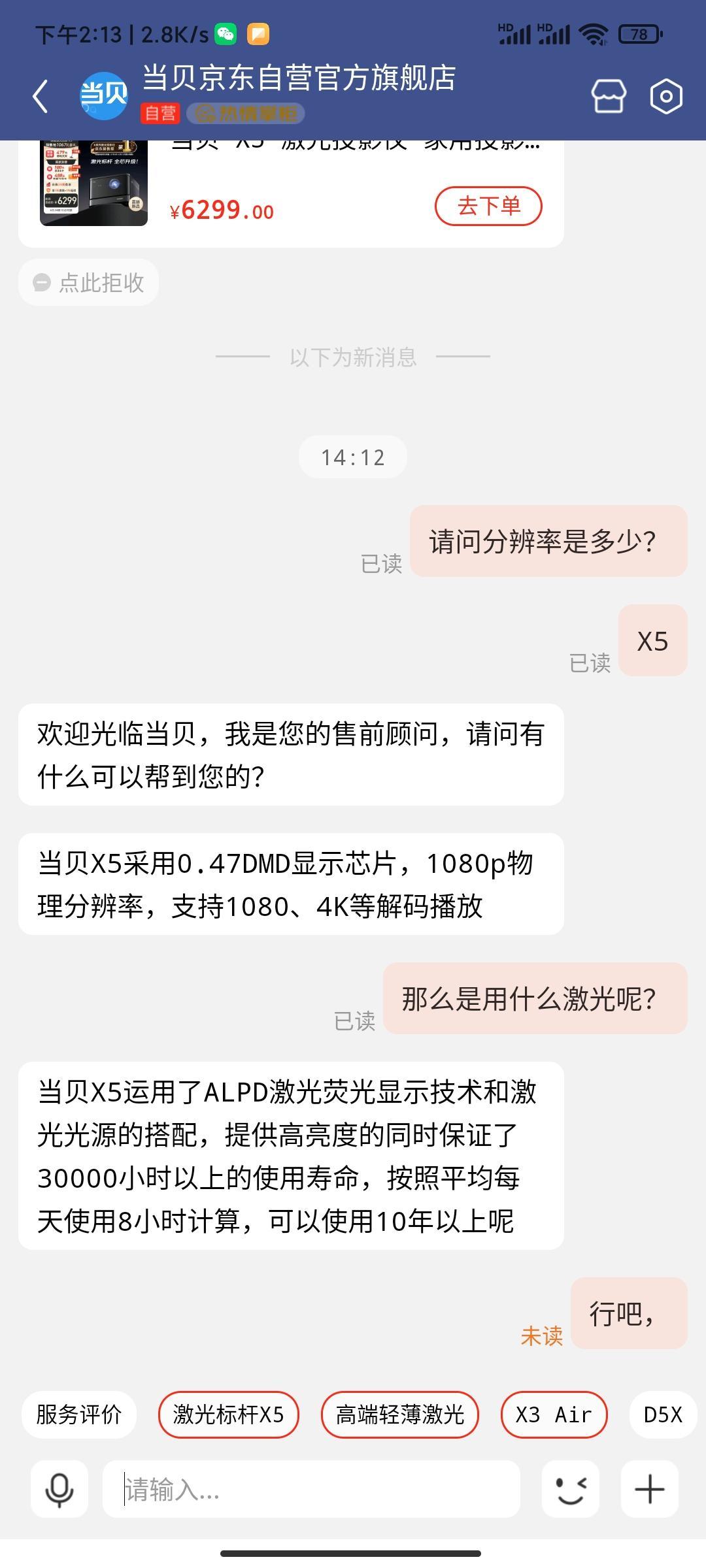Screen dimensions: 706x1568
Task: Open the emoji picker
Action: [571, 1490]
